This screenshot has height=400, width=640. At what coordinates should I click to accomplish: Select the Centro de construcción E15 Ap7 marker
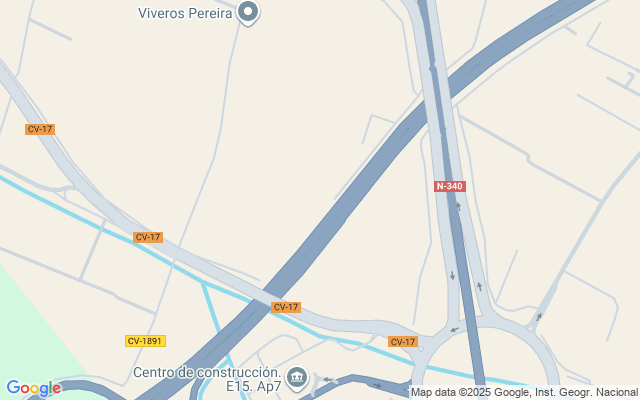pyautogui.click(x=296, y=377)
